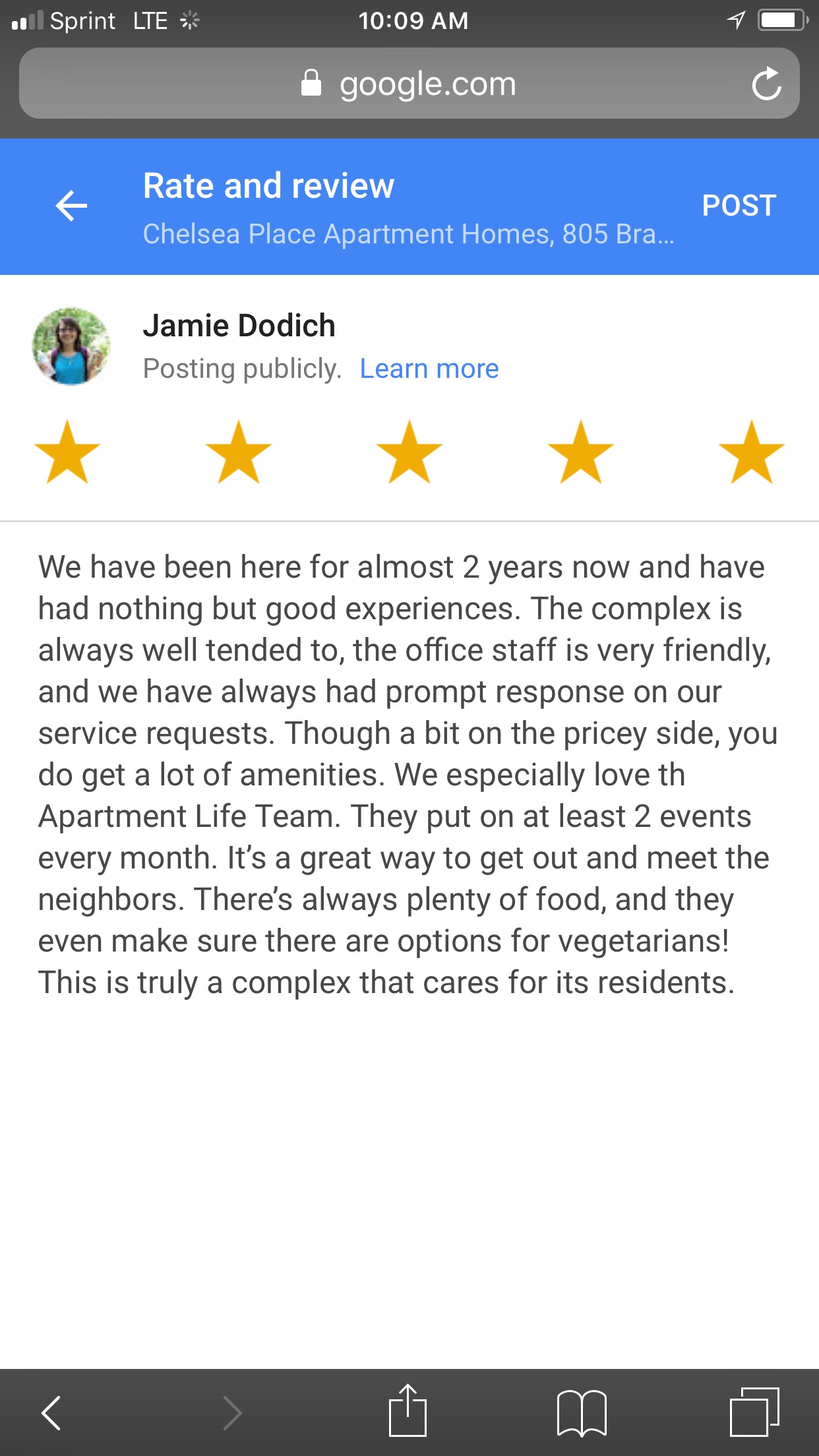
Task: Post the review
Action: (739, 206)
